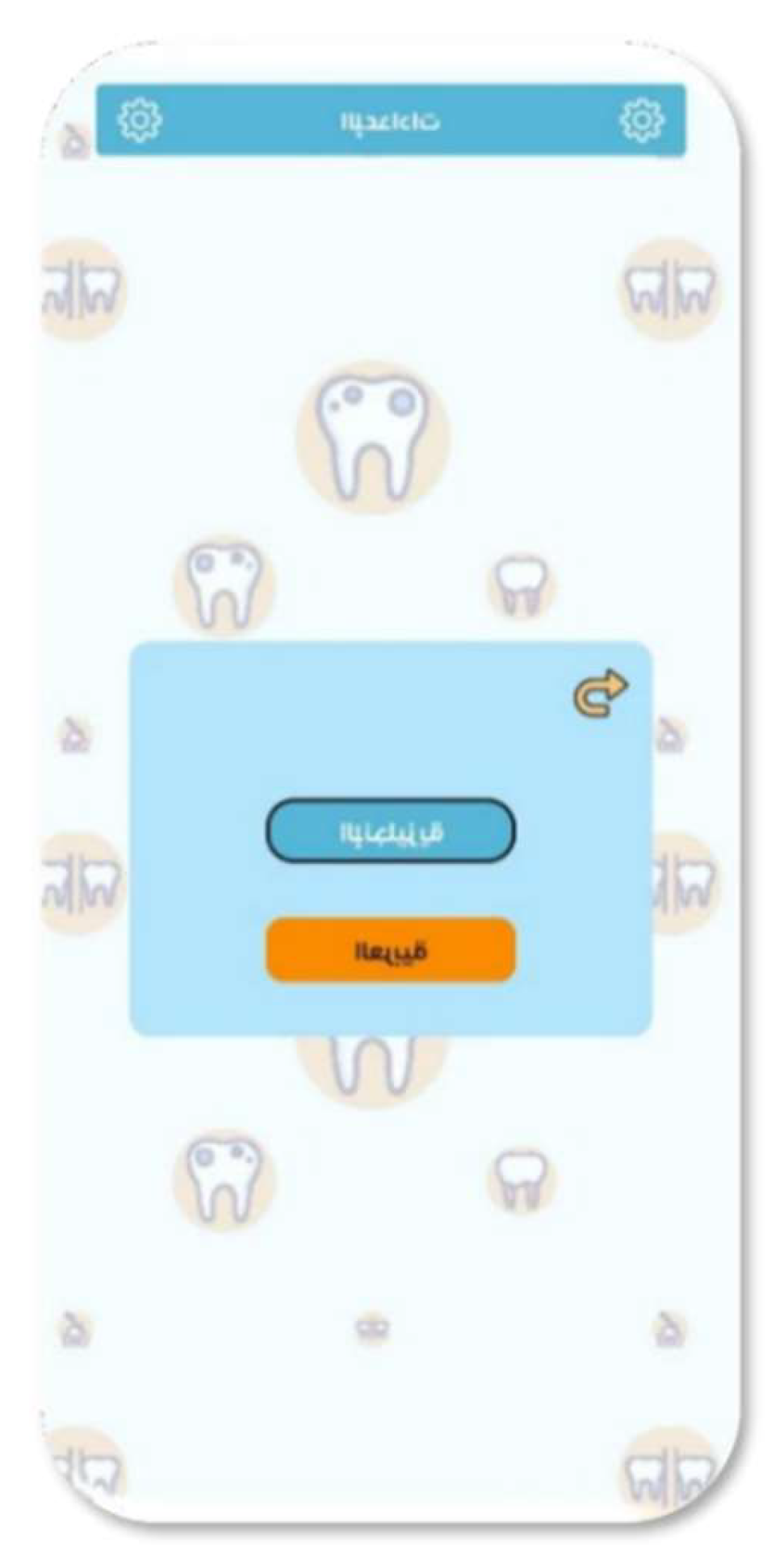Tap the curved return arrow in dialog
The height and width of the screenshot is (1564, 784).
point(600,693)
